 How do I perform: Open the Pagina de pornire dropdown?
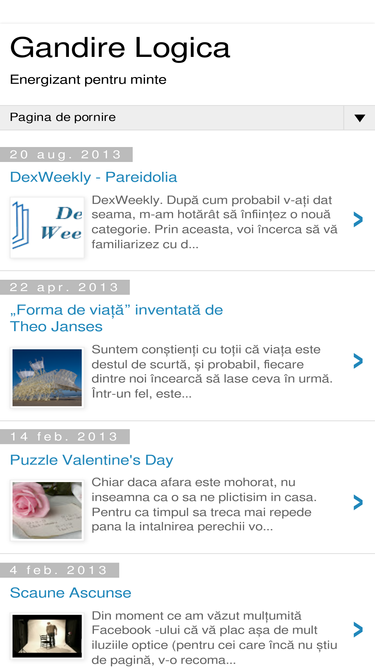pyautogui.click(x=187, y=117)
